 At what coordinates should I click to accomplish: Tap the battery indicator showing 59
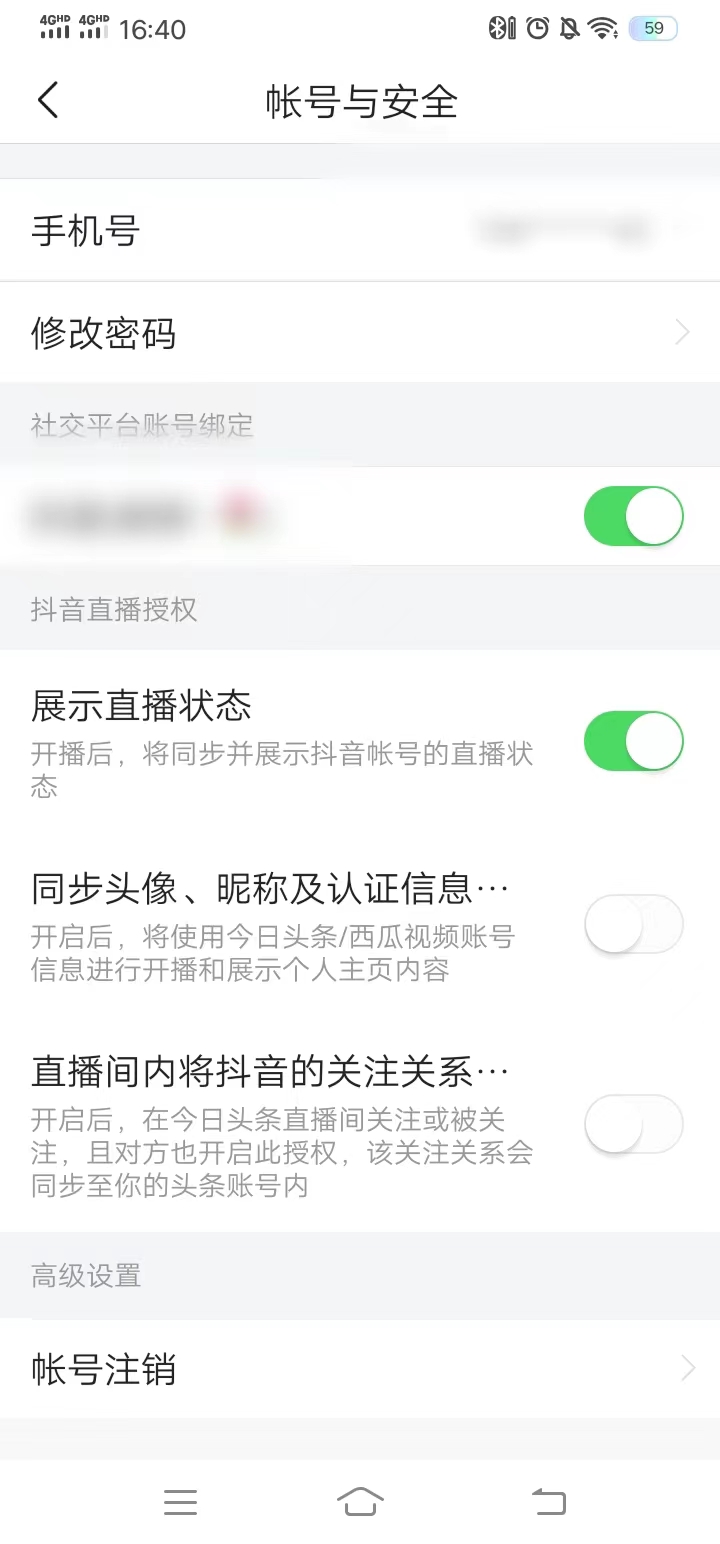coord(653,28)
